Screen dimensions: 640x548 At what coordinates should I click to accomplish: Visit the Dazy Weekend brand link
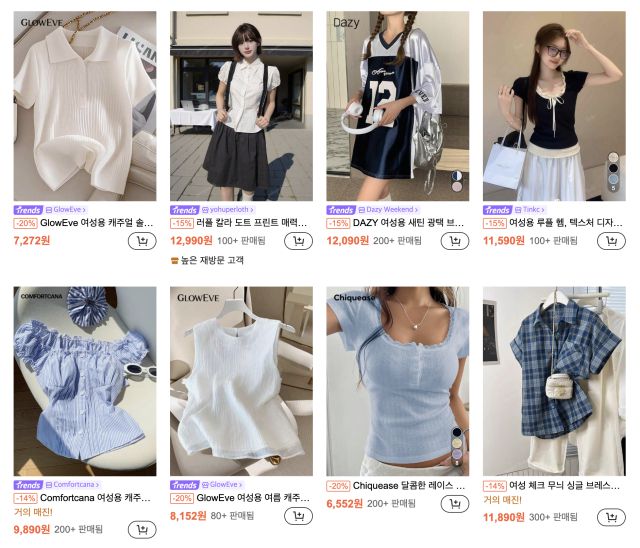click(x=391, y=210)
